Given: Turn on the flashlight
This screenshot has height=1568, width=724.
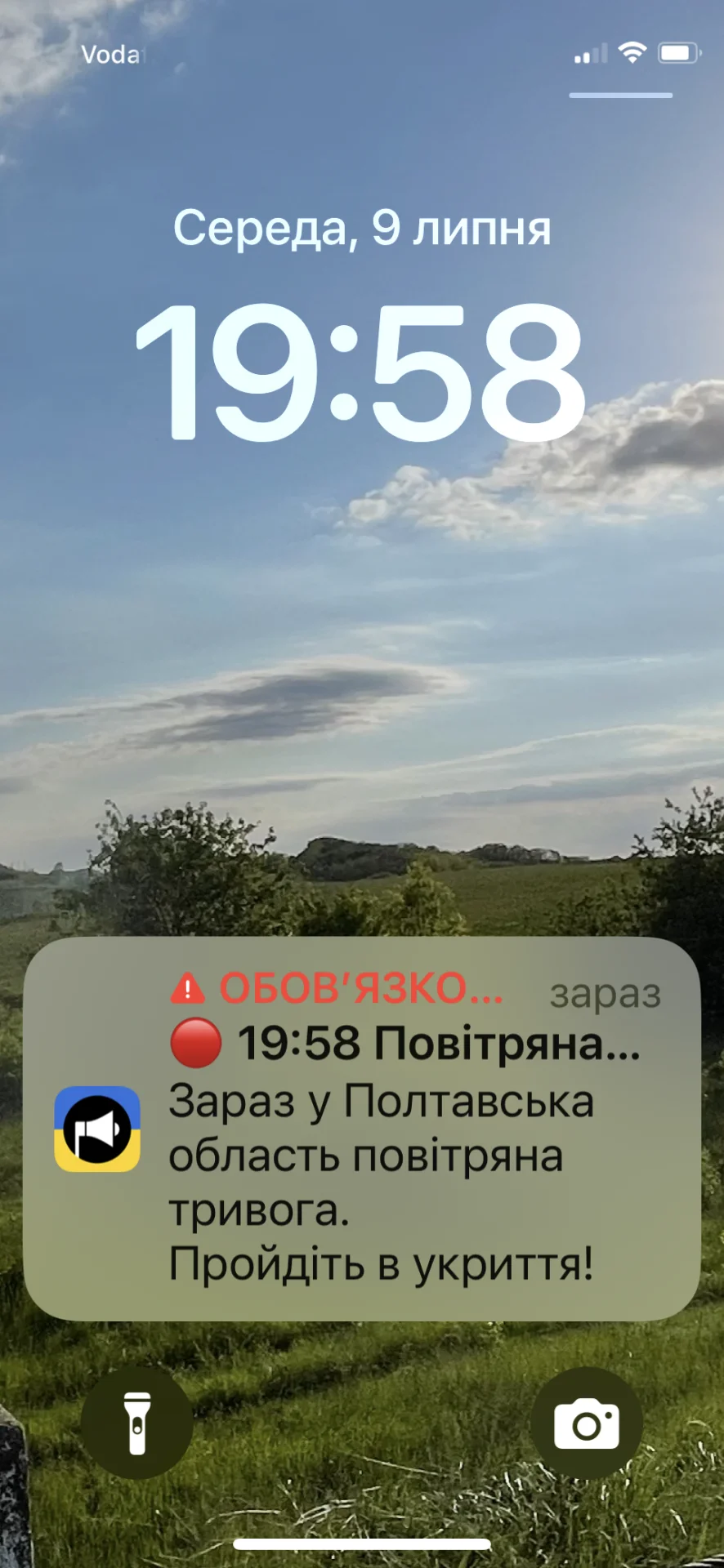Looking at the screenshot, I should [136, 1423].
